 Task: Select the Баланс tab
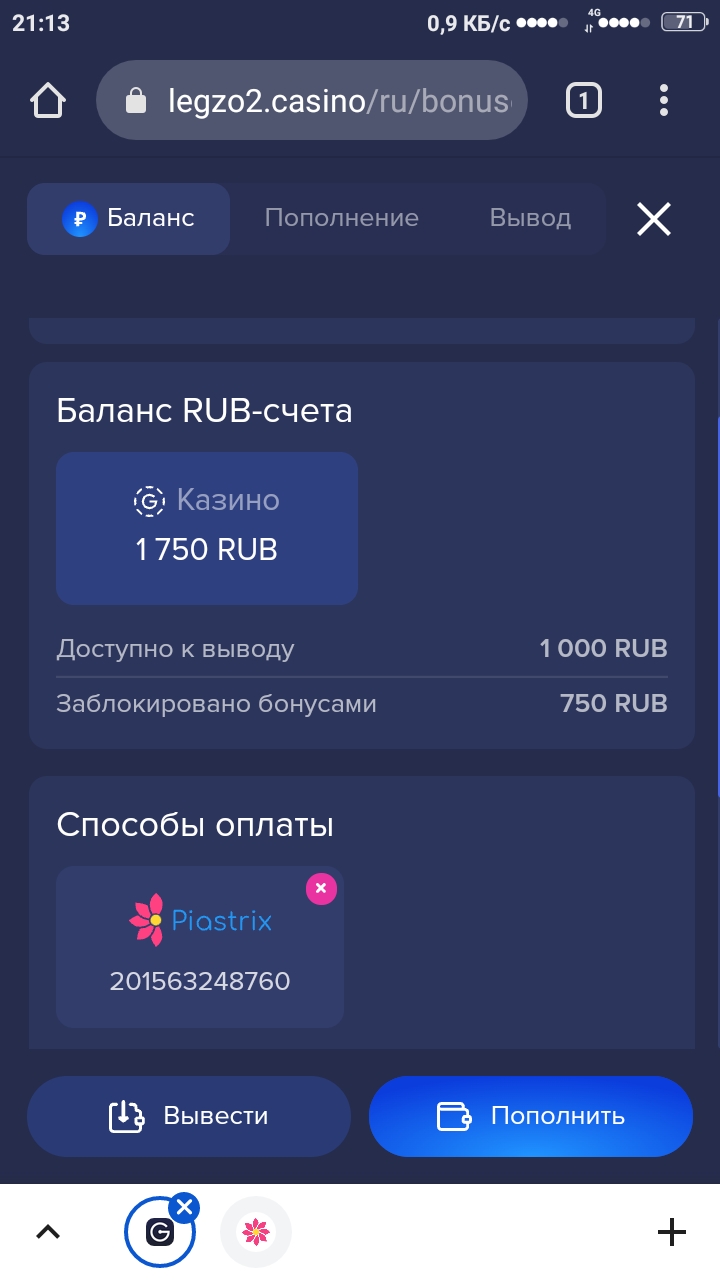(129, 218)
